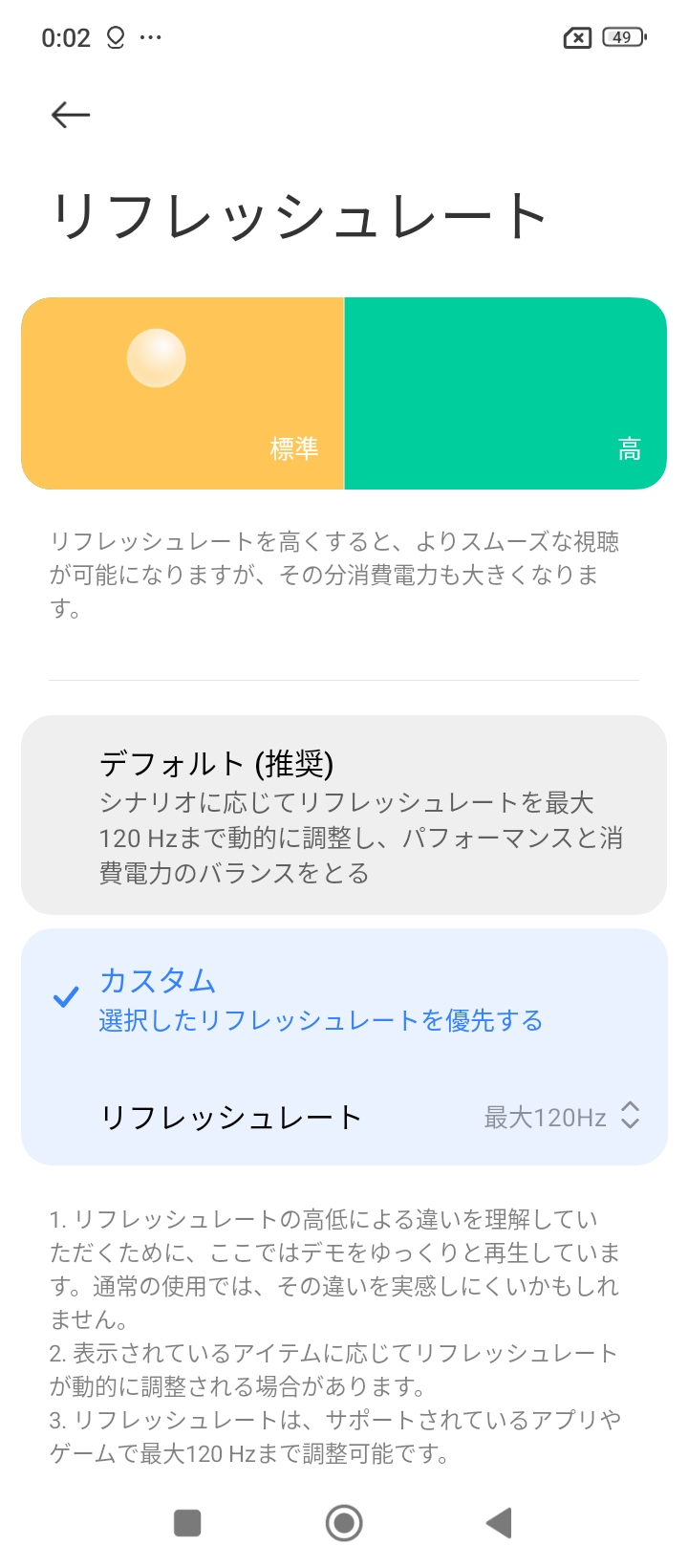Open recent apps with the square button
The height and width of the screenshot is (1568, 688).
187,1522
